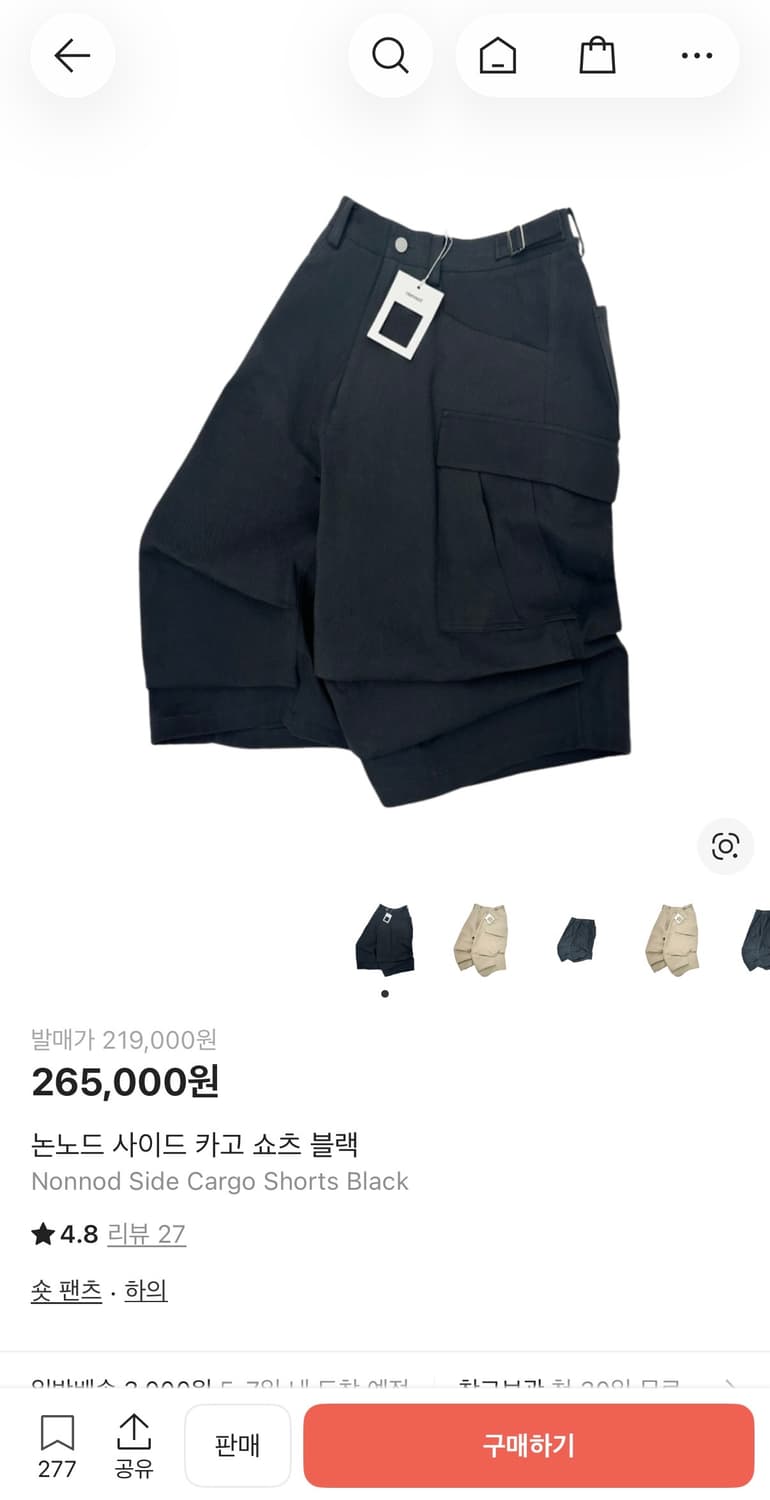Open 리뷰 27 to read reviews

146,1234
